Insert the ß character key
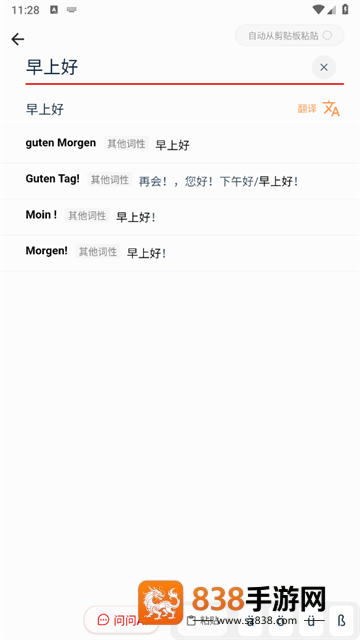 tap(342, 621)
